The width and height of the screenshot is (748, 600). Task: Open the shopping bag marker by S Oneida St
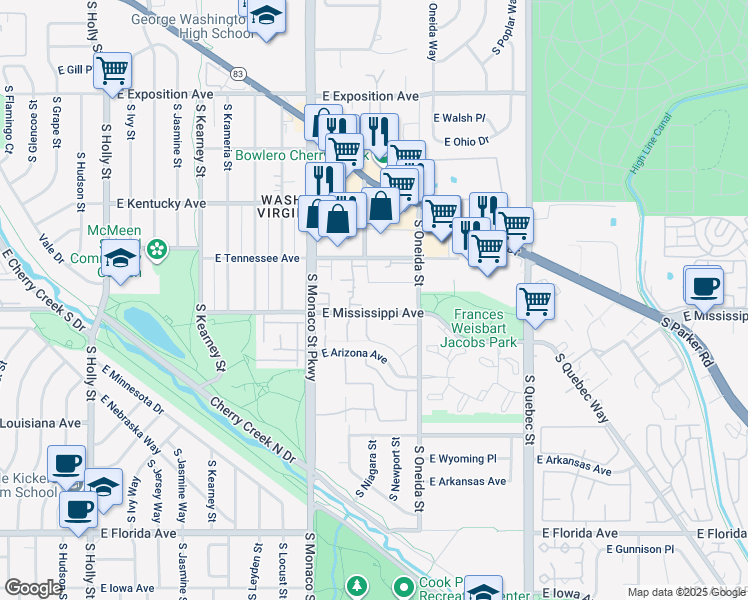[380, 207]
